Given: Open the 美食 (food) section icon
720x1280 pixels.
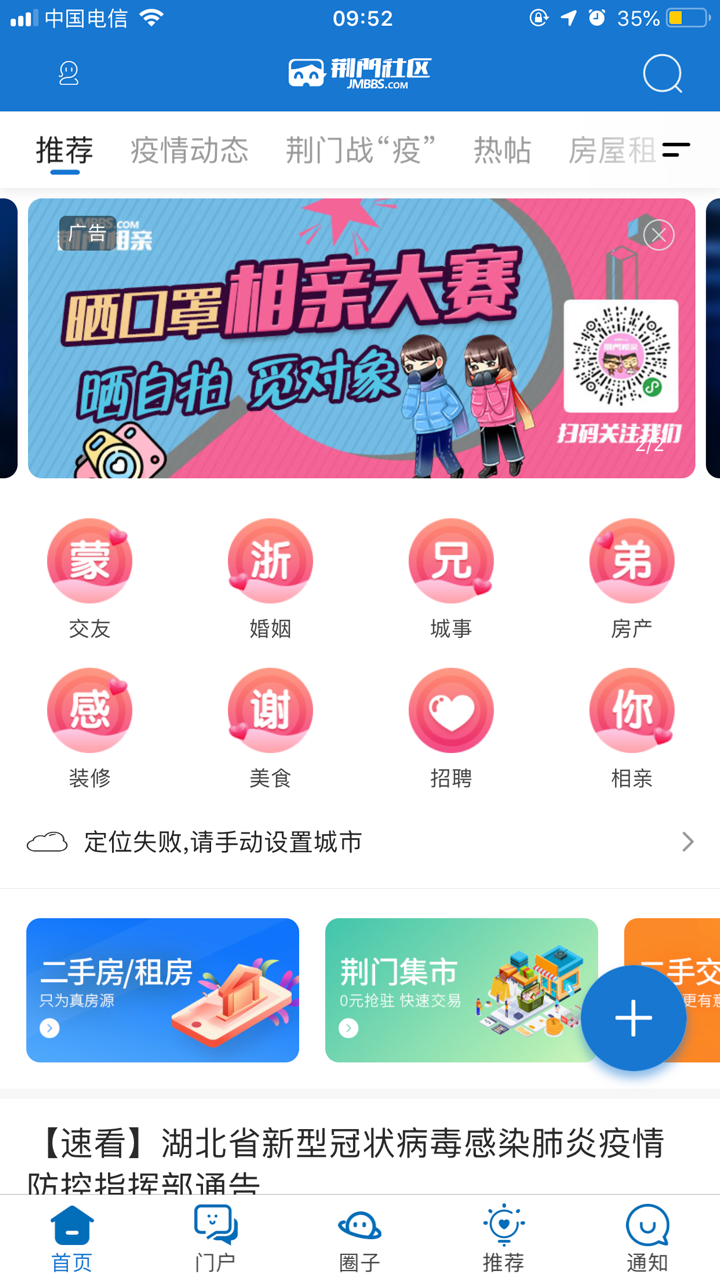Looking at the screenshot, I should [270, 710].
